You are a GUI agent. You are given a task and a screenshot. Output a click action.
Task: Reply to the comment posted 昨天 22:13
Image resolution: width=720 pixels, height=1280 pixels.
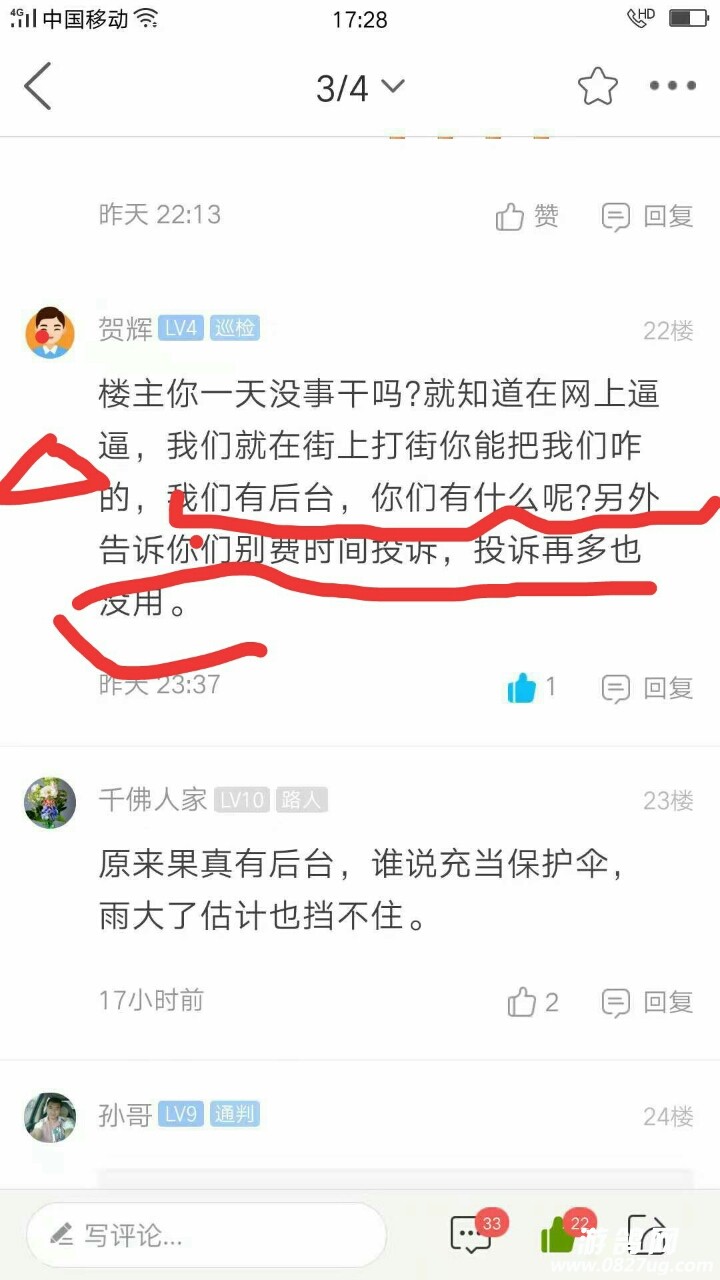tap(647, 216)
